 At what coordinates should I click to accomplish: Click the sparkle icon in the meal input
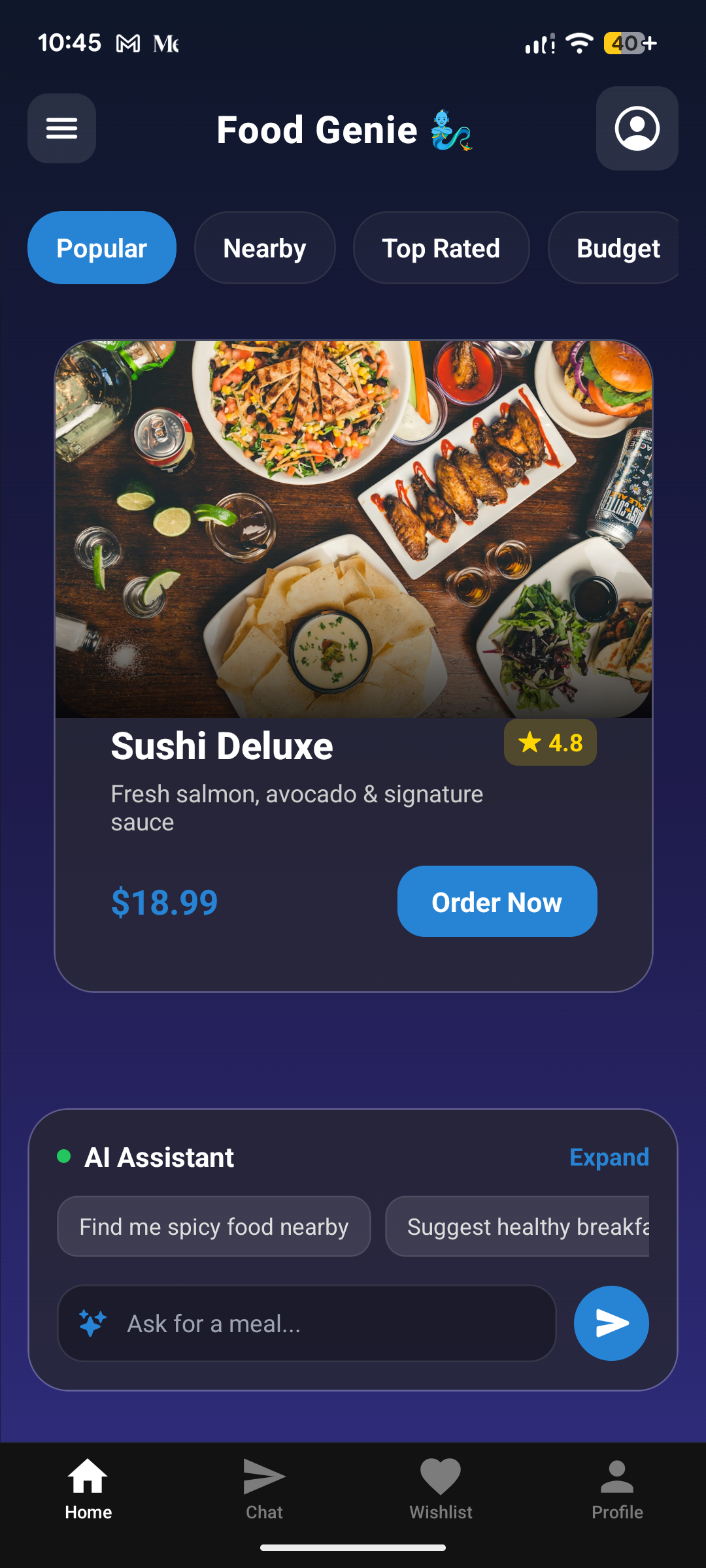(x=90, y=1323)
